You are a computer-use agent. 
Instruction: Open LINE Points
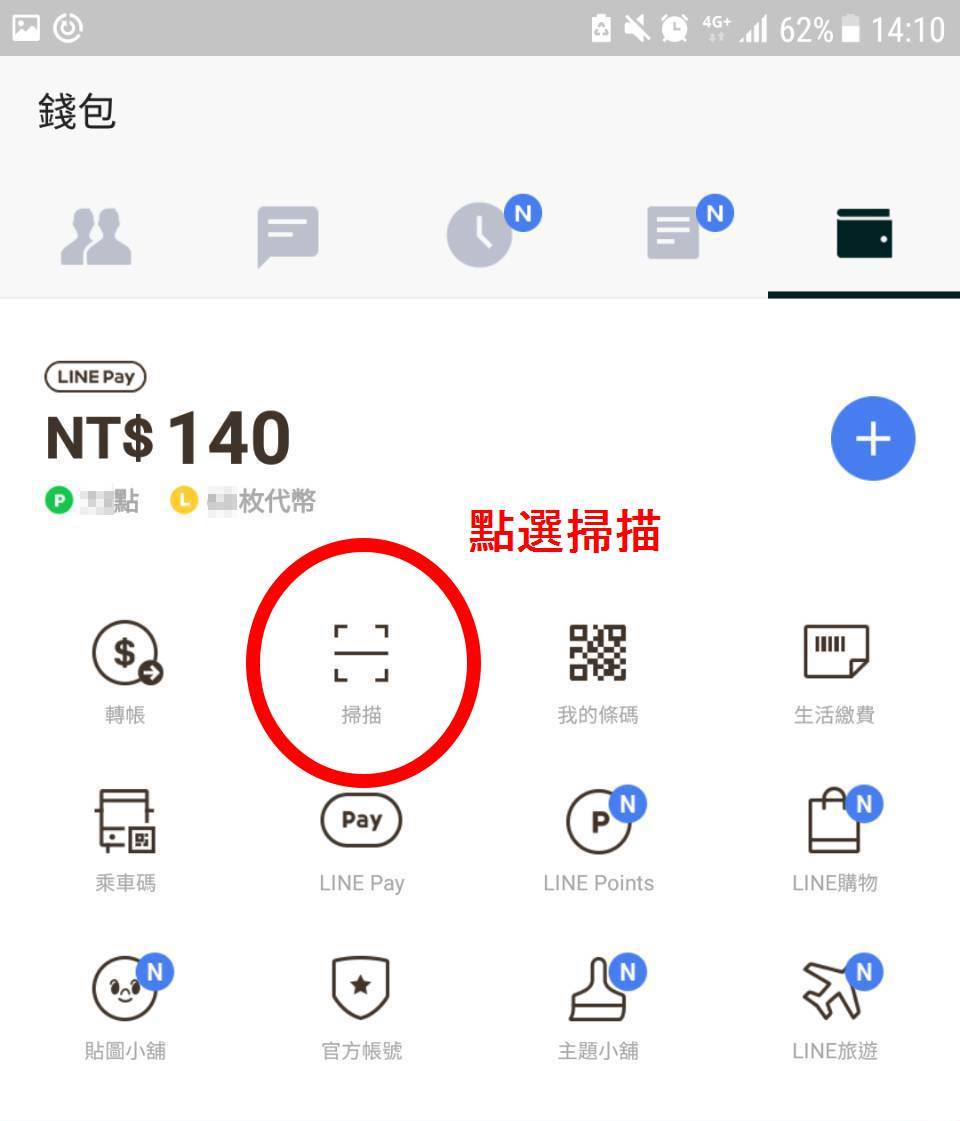598,838
